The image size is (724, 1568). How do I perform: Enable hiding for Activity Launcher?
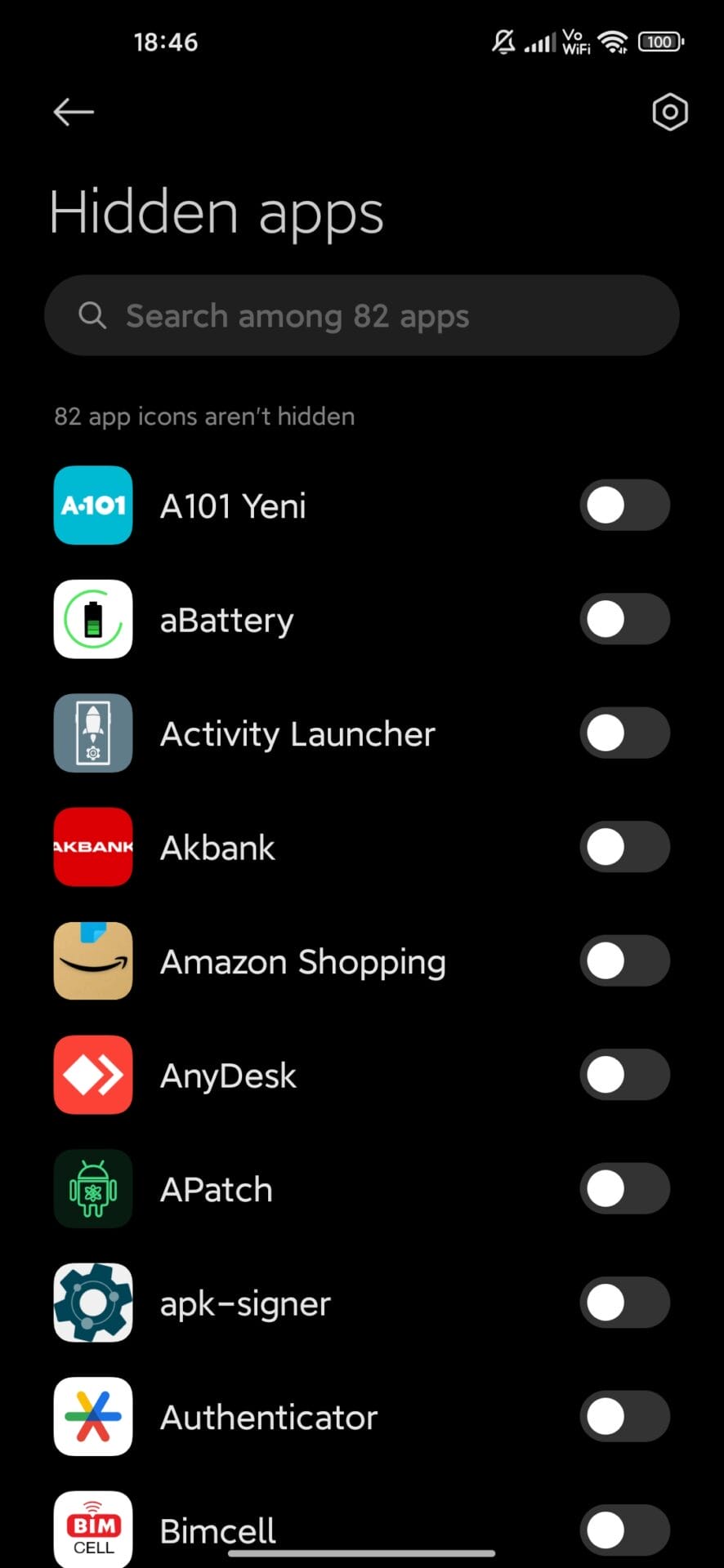pyautogui.click(x=624, y=733)
